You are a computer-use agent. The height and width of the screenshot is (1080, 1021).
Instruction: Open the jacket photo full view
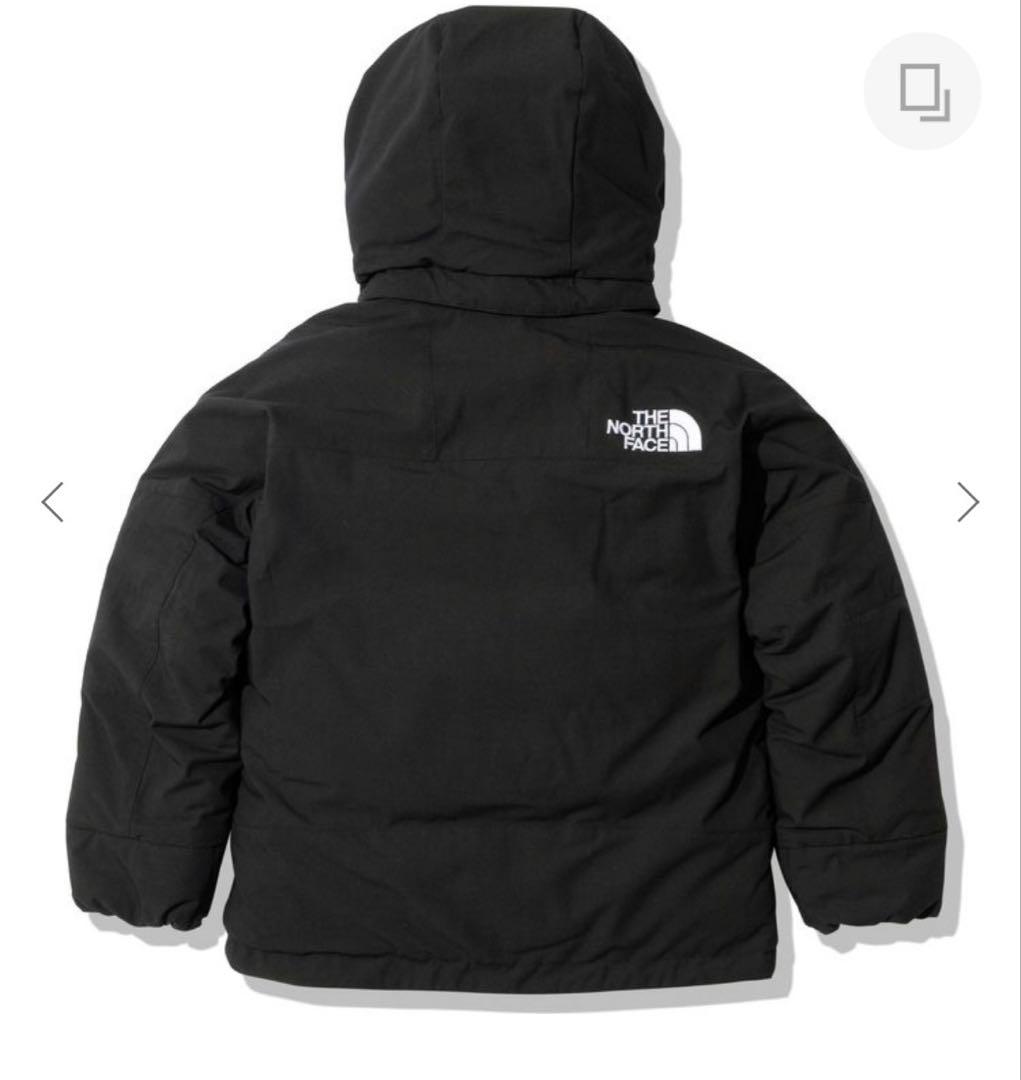pyautogui.click(x=510, y=560)
